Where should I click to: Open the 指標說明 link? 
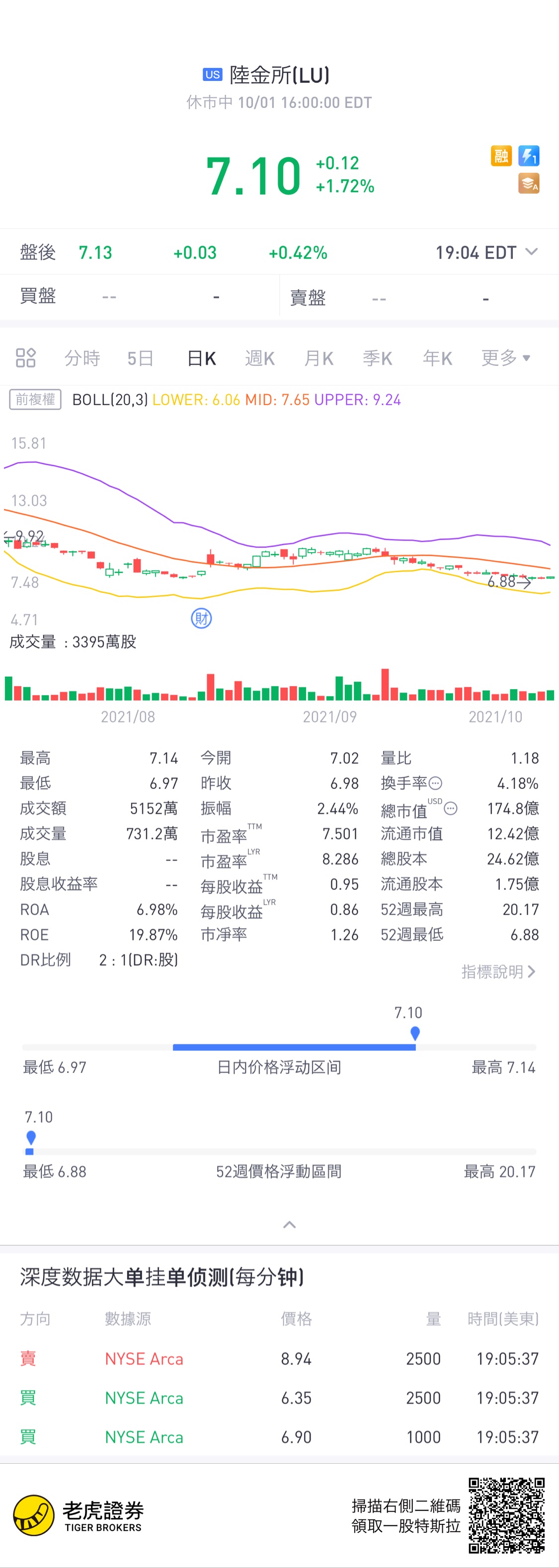498,972
